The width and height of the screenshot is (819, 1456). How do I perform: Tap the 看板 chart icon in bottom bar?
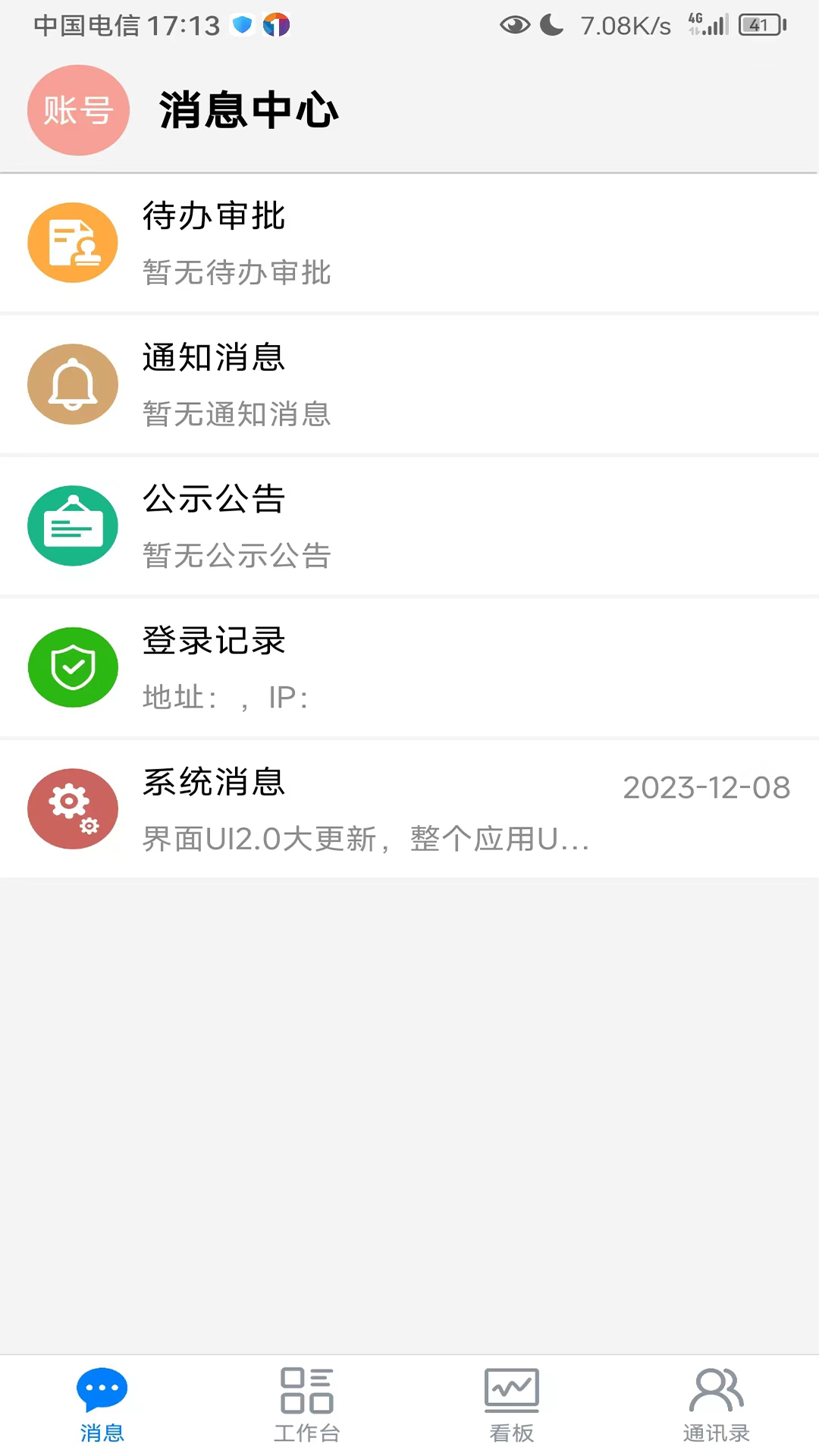(x=511, y=1390)
